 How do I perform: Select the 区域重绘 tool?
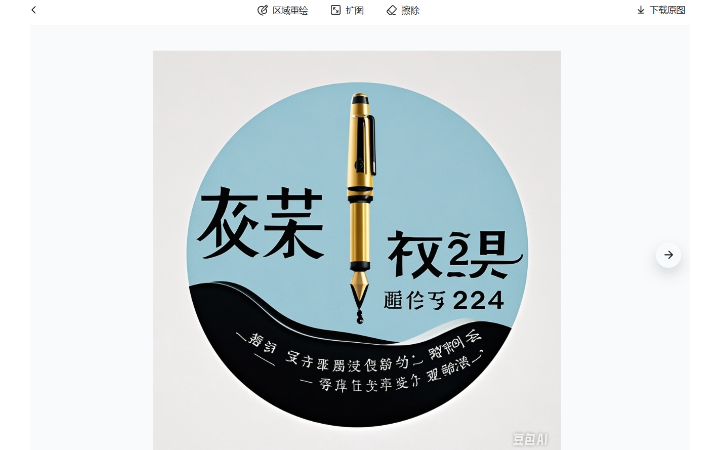283,10
